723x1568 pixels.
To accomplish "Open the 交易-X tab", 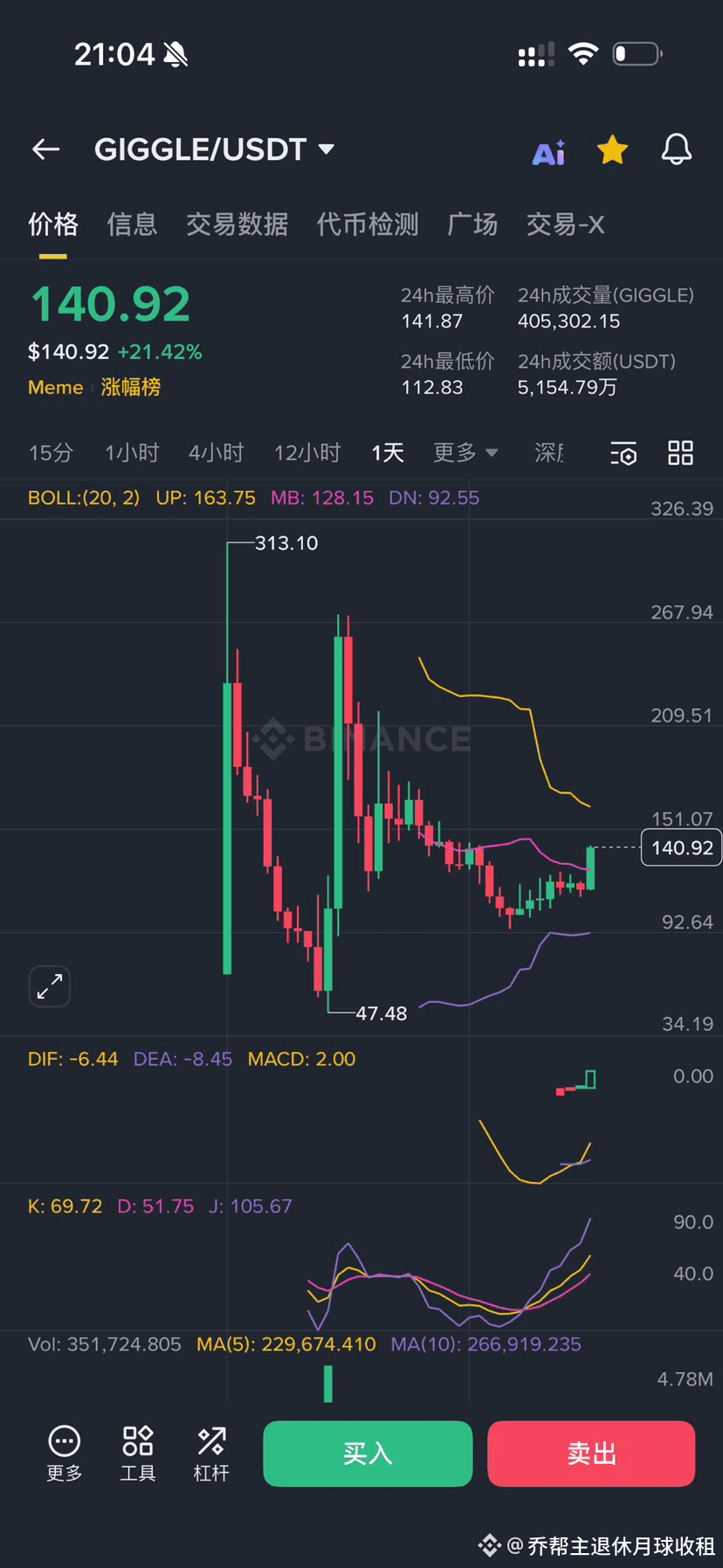I will tap(565, 224).
